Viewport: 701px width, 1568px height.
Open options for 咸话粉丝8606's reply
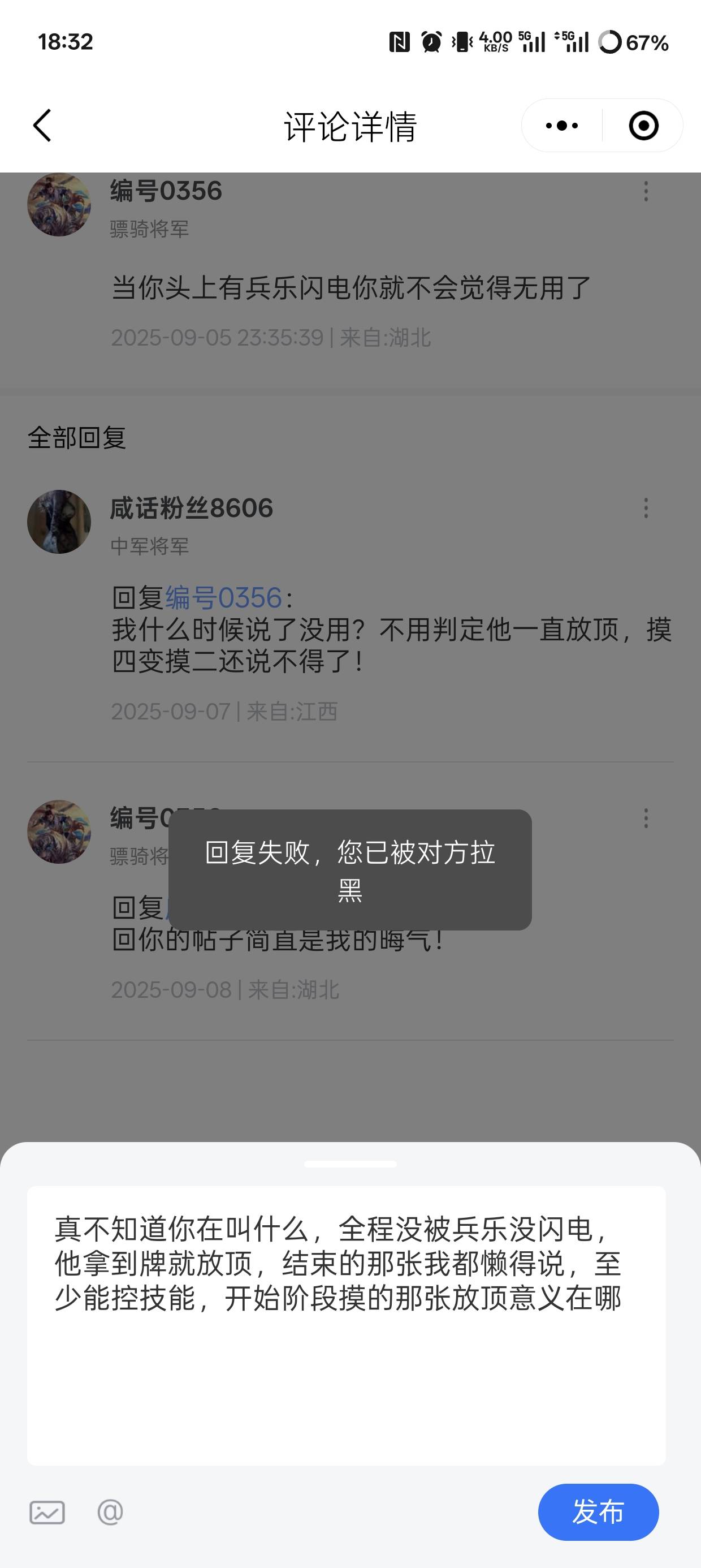(646, 509)
